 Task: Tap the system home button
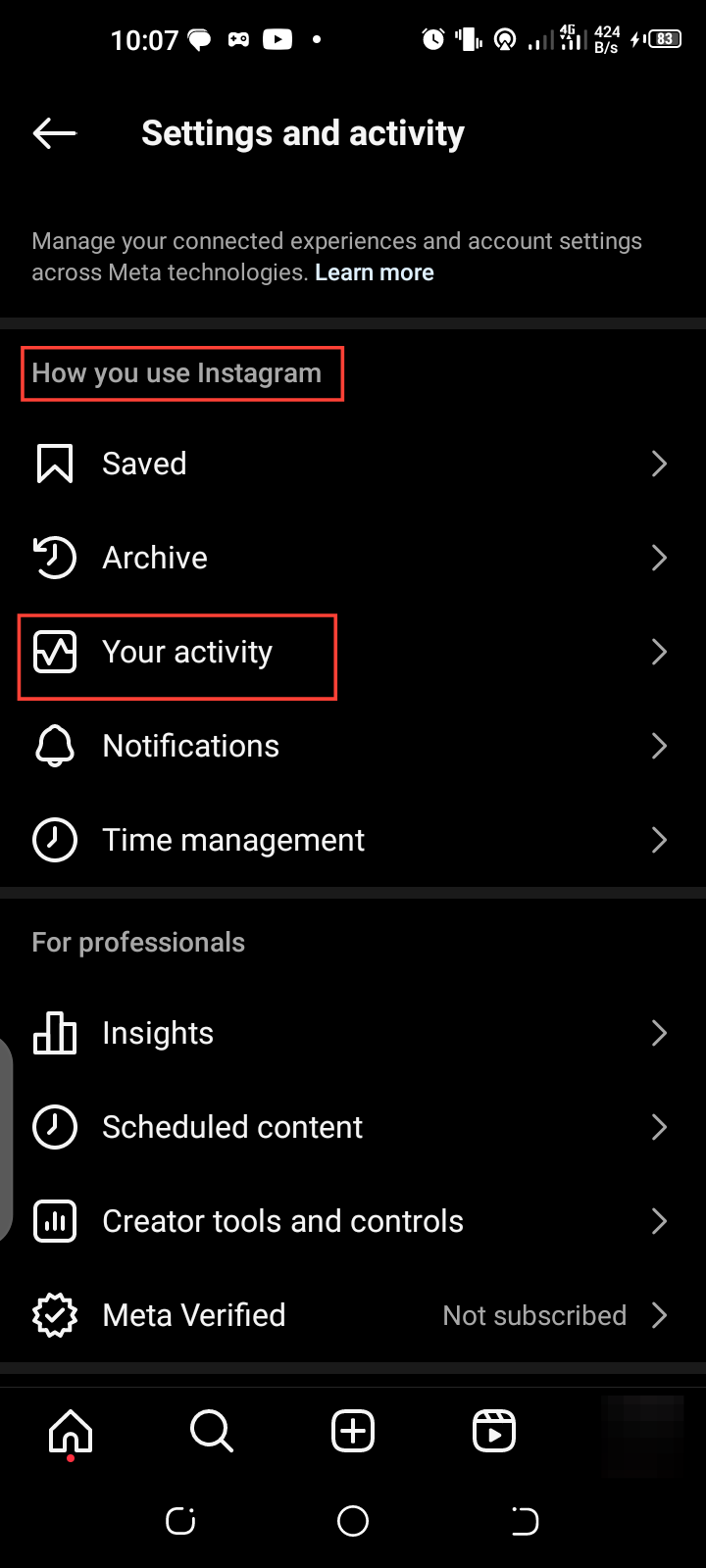pos(353,1521)
